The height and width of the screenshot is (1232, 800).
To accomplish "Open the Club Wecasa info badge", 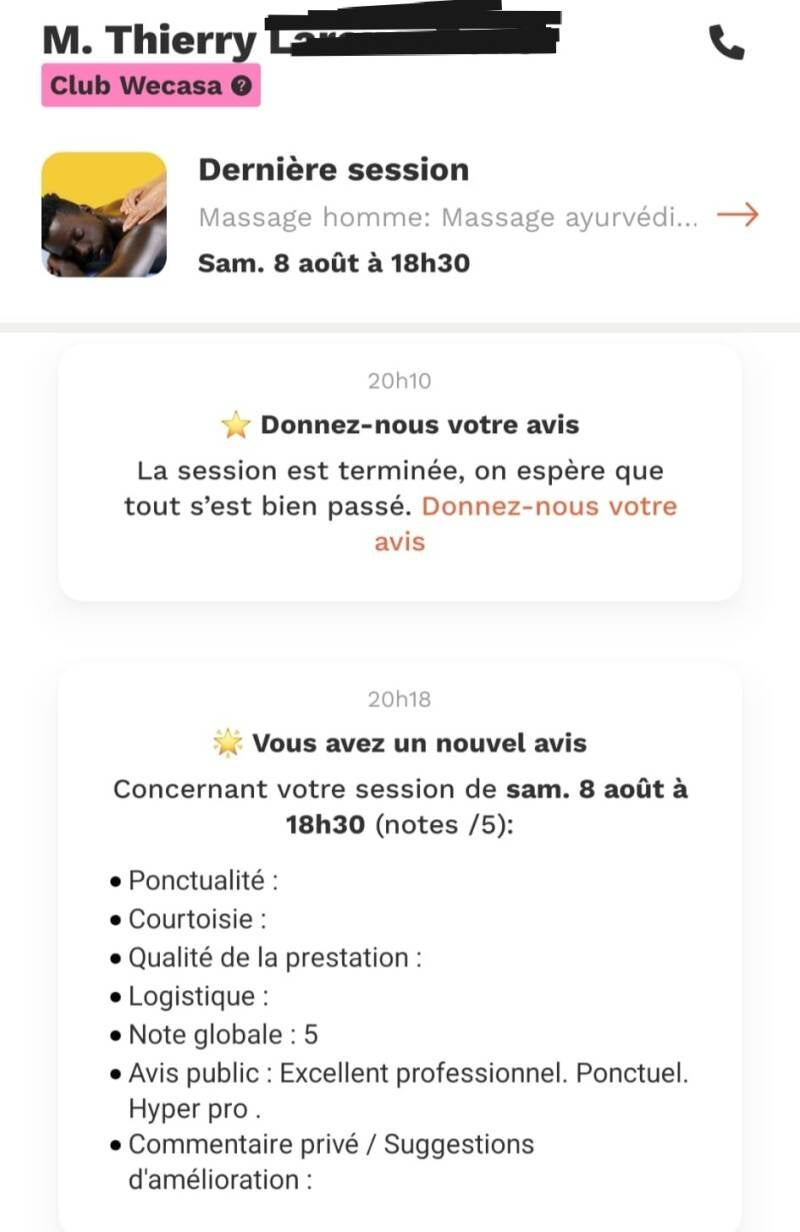I will coord(151,85).
